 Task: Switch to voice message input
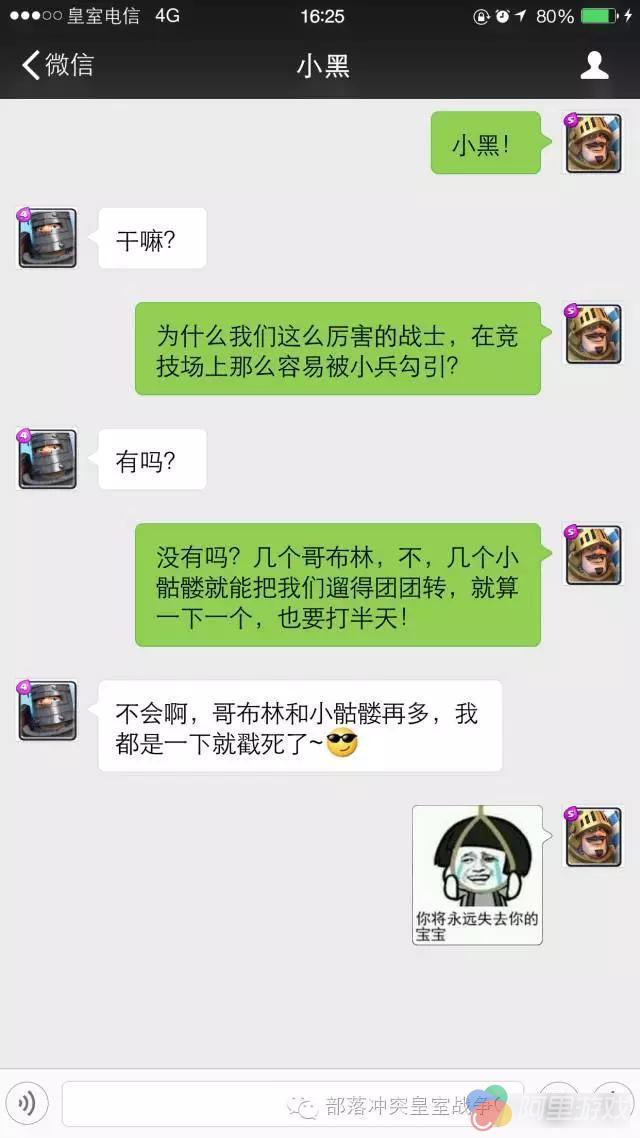pyautogui.click(x=27, y=1103)
